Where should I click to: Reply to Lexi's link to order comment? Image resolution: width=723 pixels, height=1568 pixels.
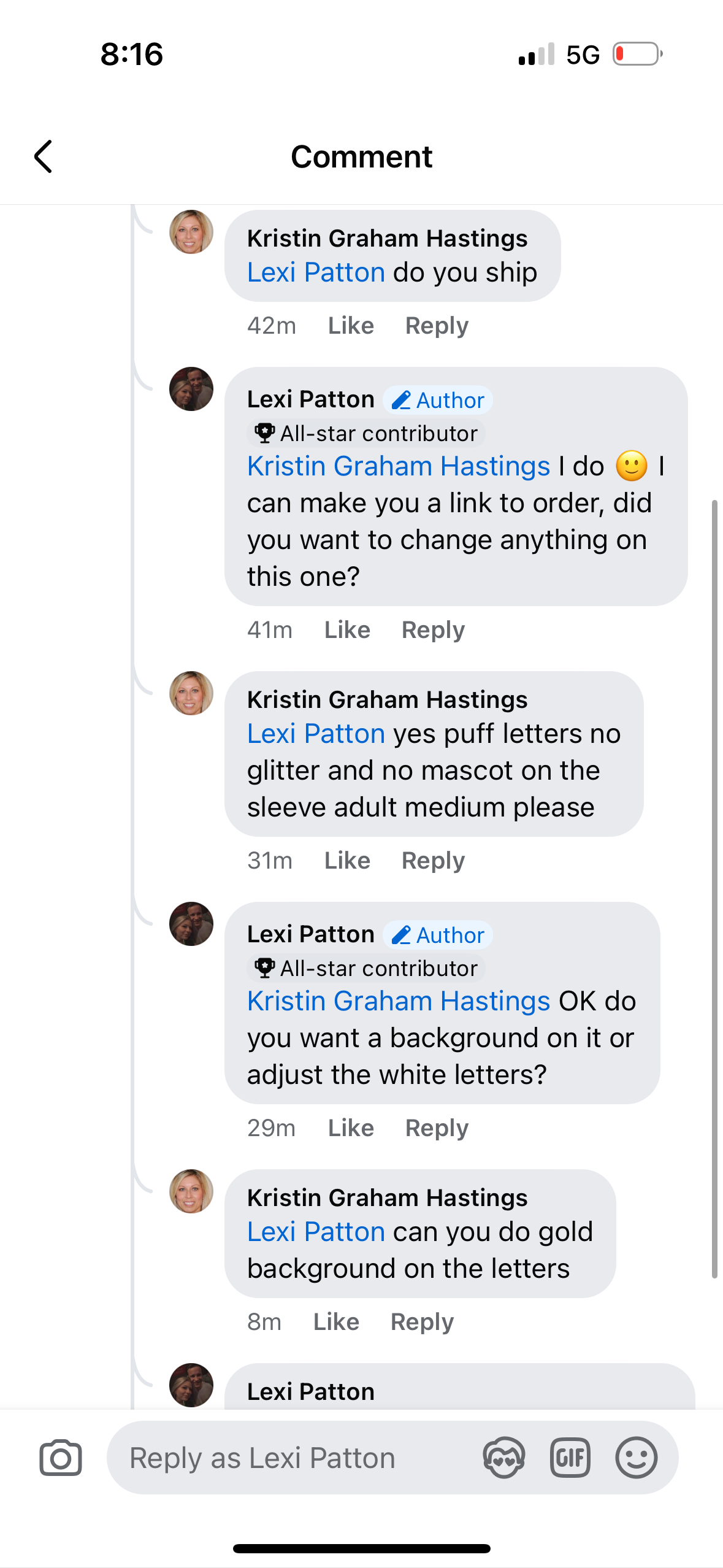(433, 629)
